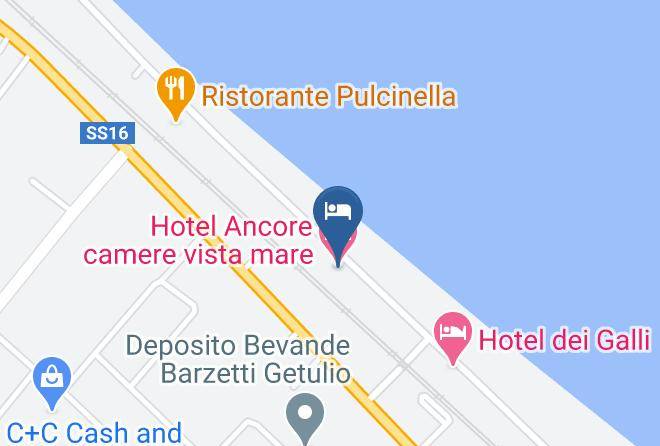Viewport: 660px width, 446px height.
Task: Open the Ristorante Pulcinella restaurant pin
Action: (176, 93)
